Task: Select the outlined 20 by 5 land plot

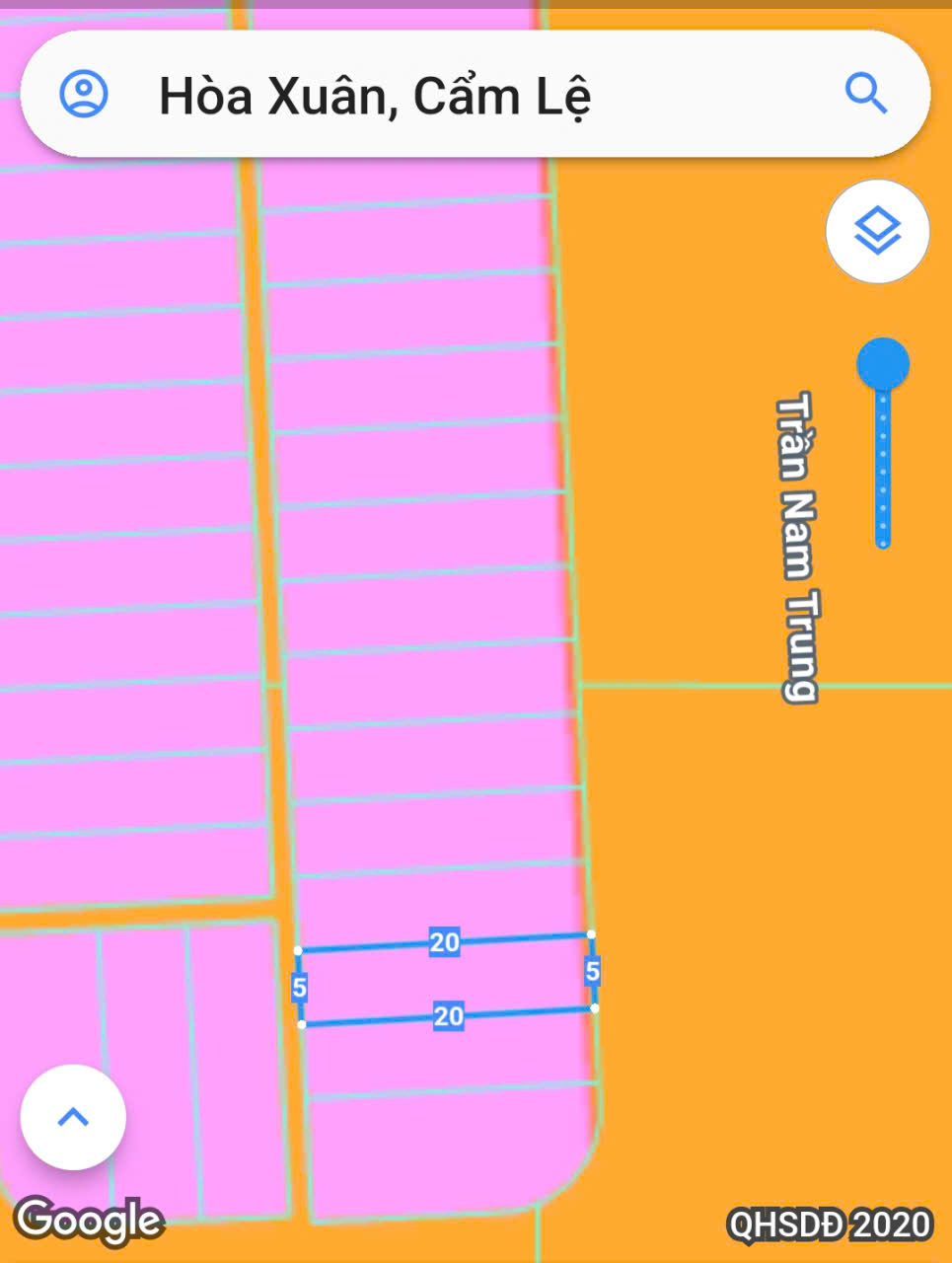Action: [446, 979]
